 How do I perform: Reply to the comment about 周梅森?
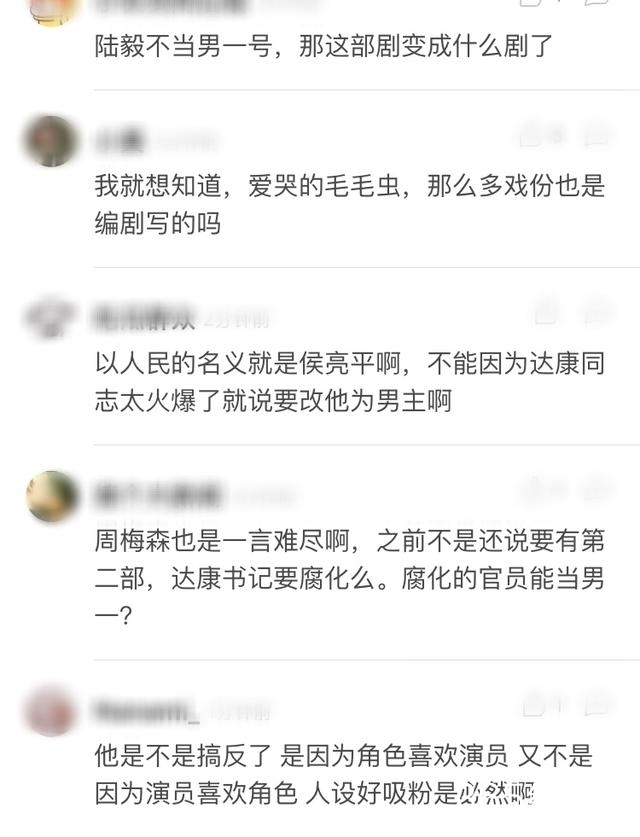pos(596,491)
